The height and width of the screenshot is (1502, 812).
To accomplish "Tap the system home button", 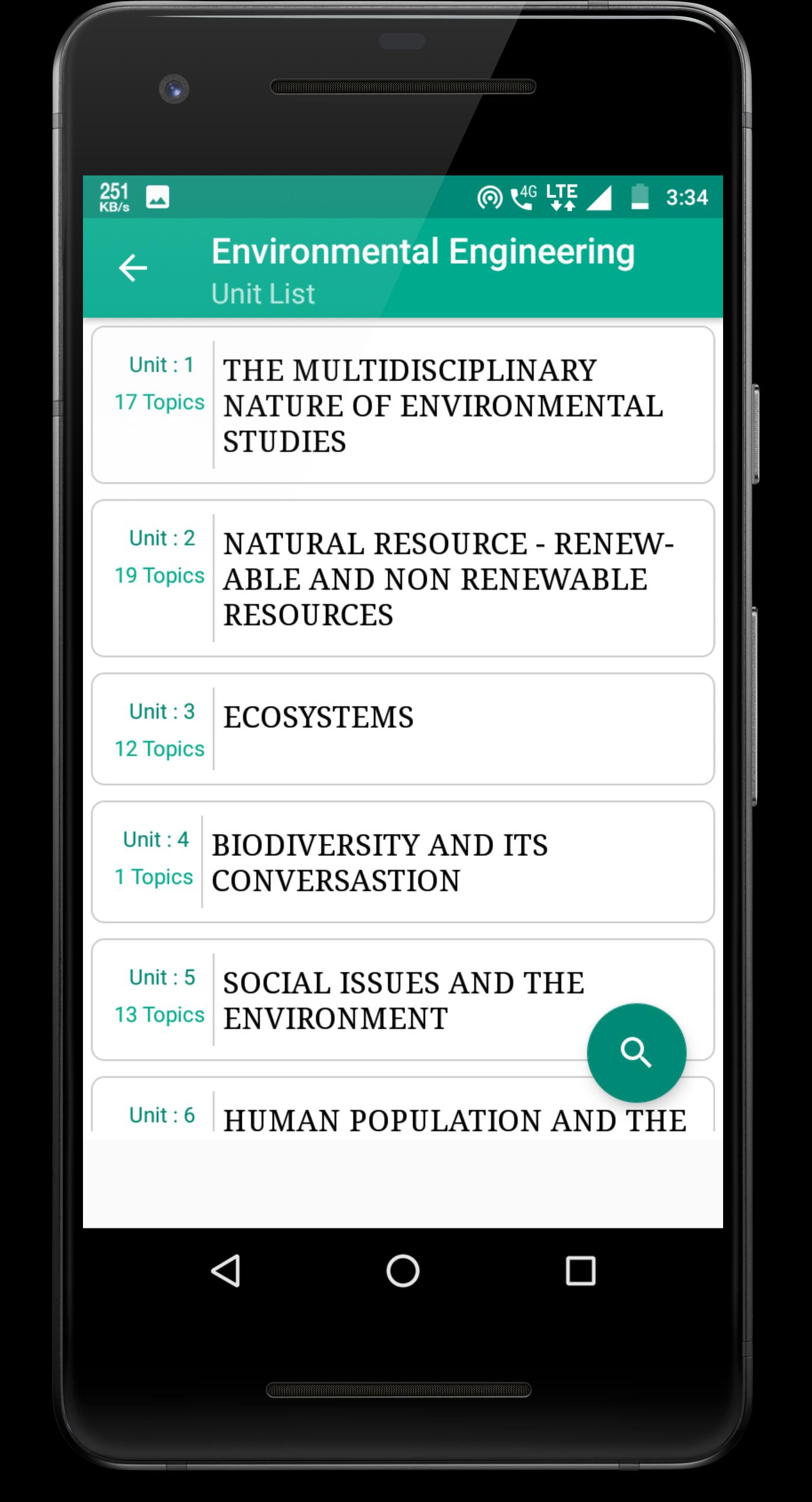I will tap(403, 1271).
